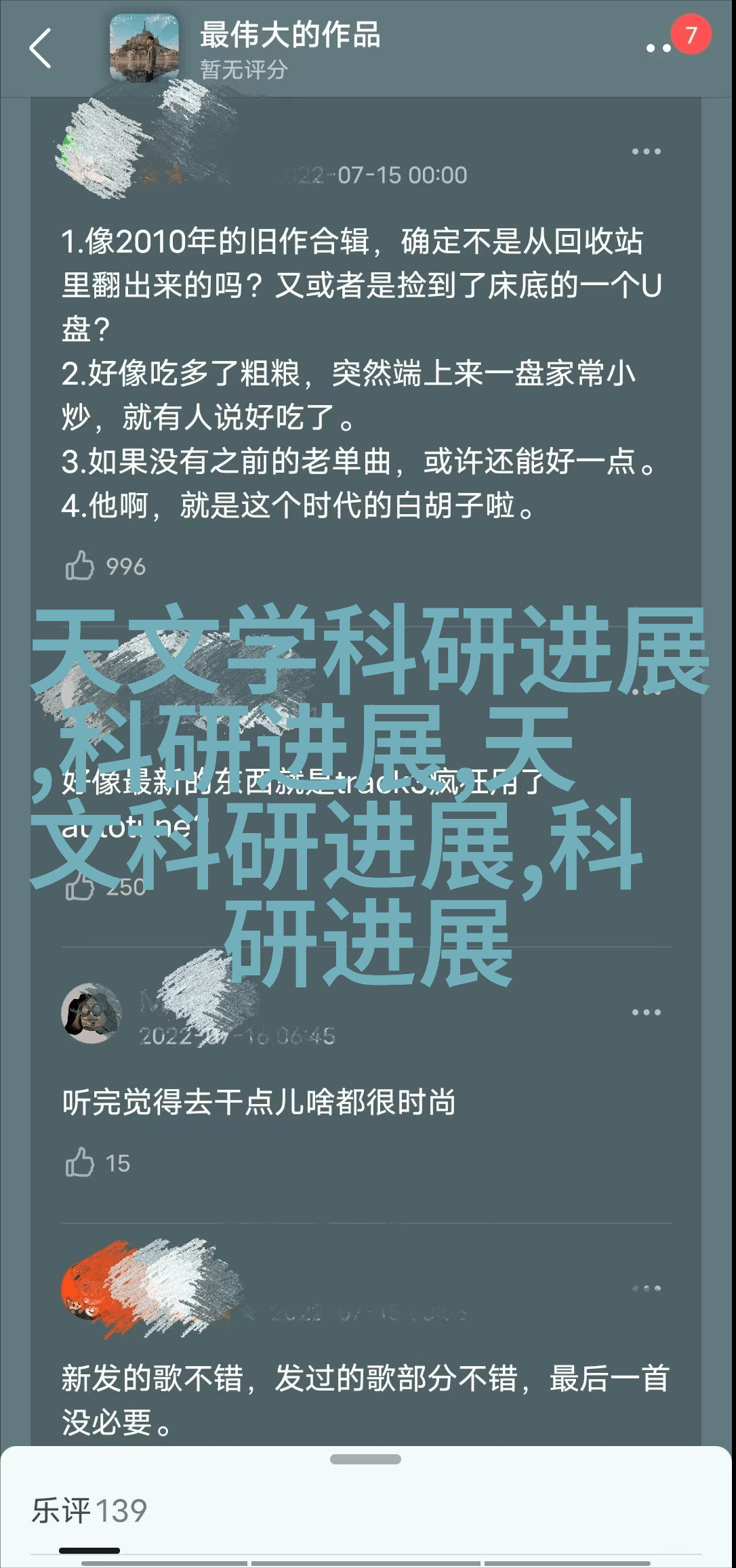Like the comment with 996 likes
The width and height of the screenshot is (736, 1568).
click(80, 566)
